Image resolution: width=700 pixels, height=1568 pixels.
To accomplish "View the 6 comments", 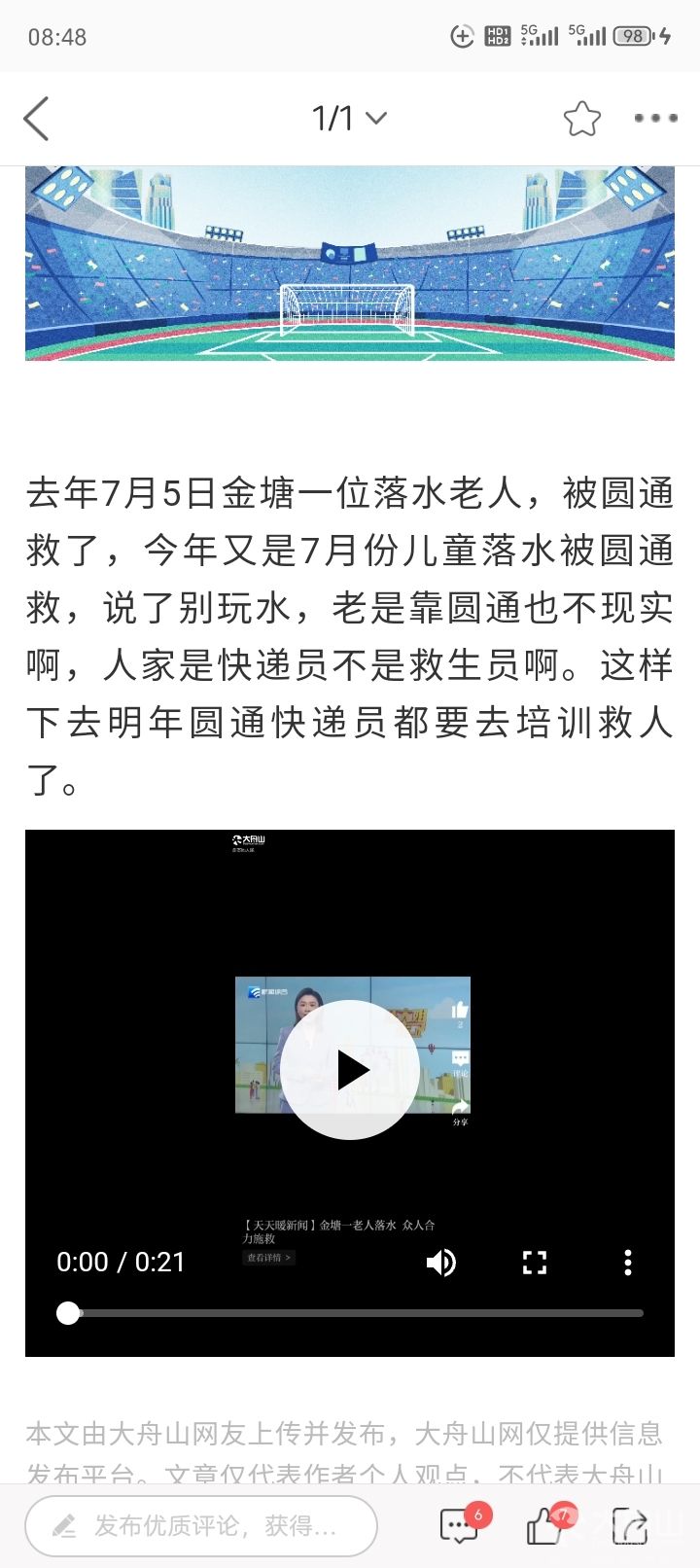I will click(459, 1525).
